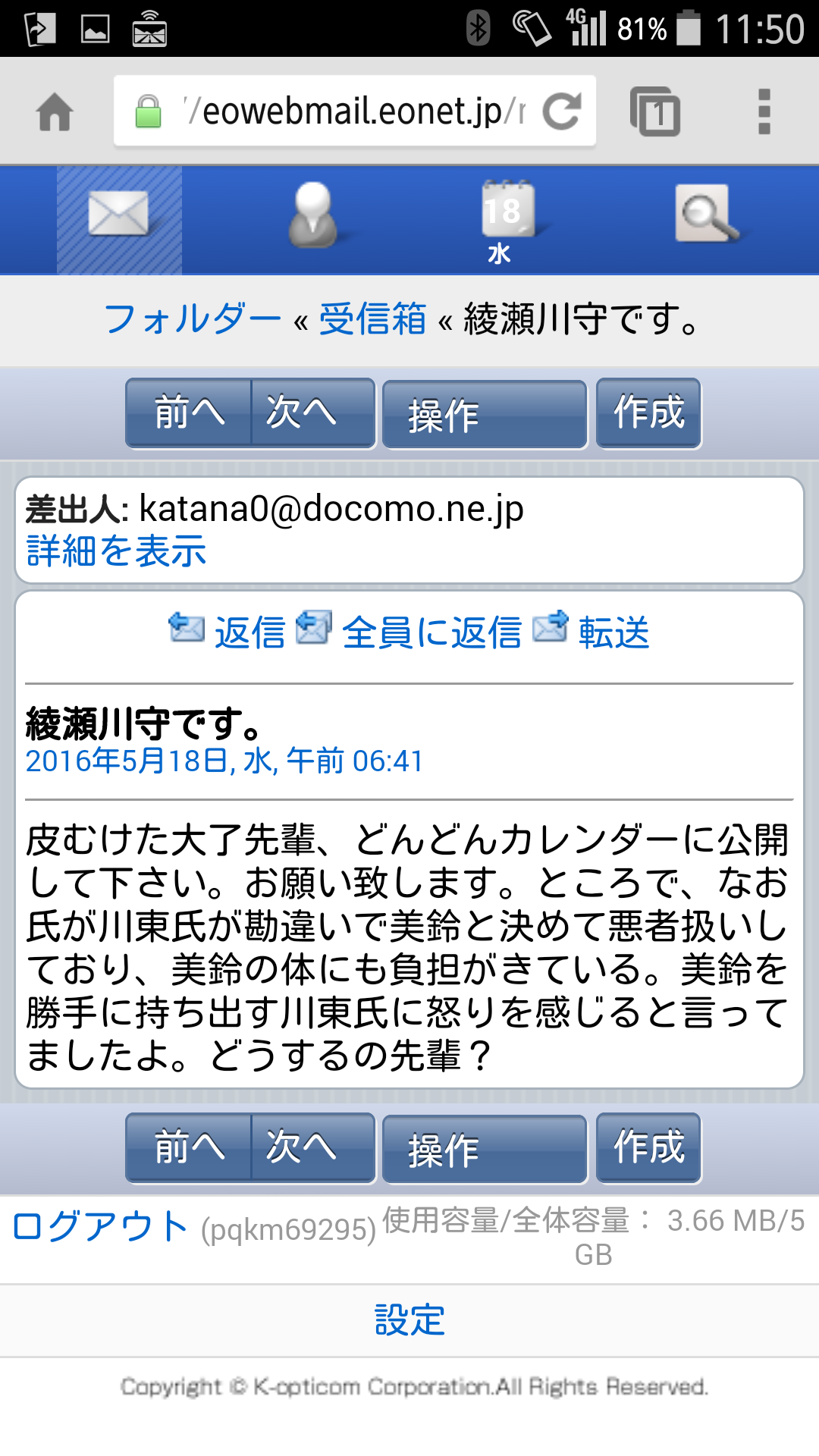Return to 受信箱 inbox
The height and width of the screenshot is (1456, 819).
(372, 319)
